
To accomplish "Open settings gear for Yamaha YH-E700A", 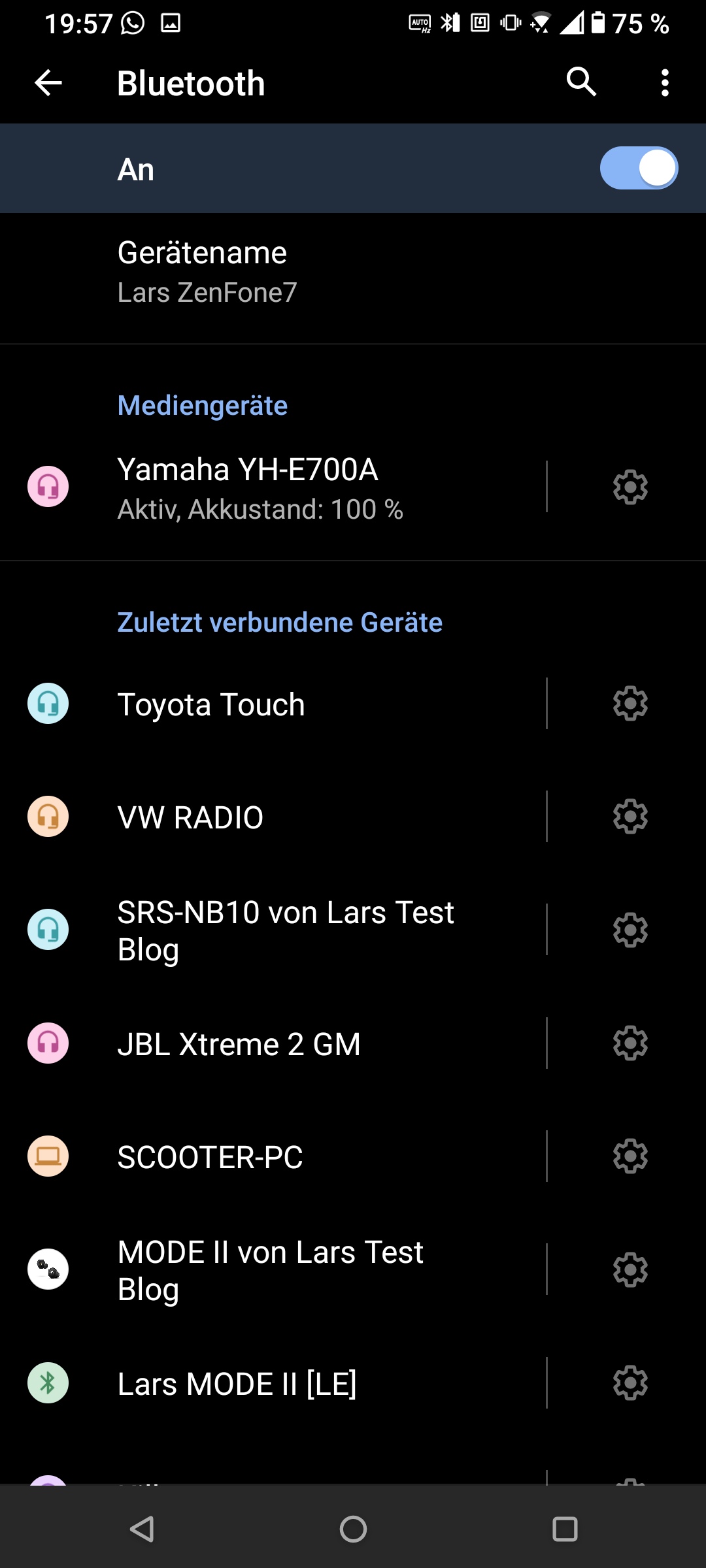I will click(630, 487).
